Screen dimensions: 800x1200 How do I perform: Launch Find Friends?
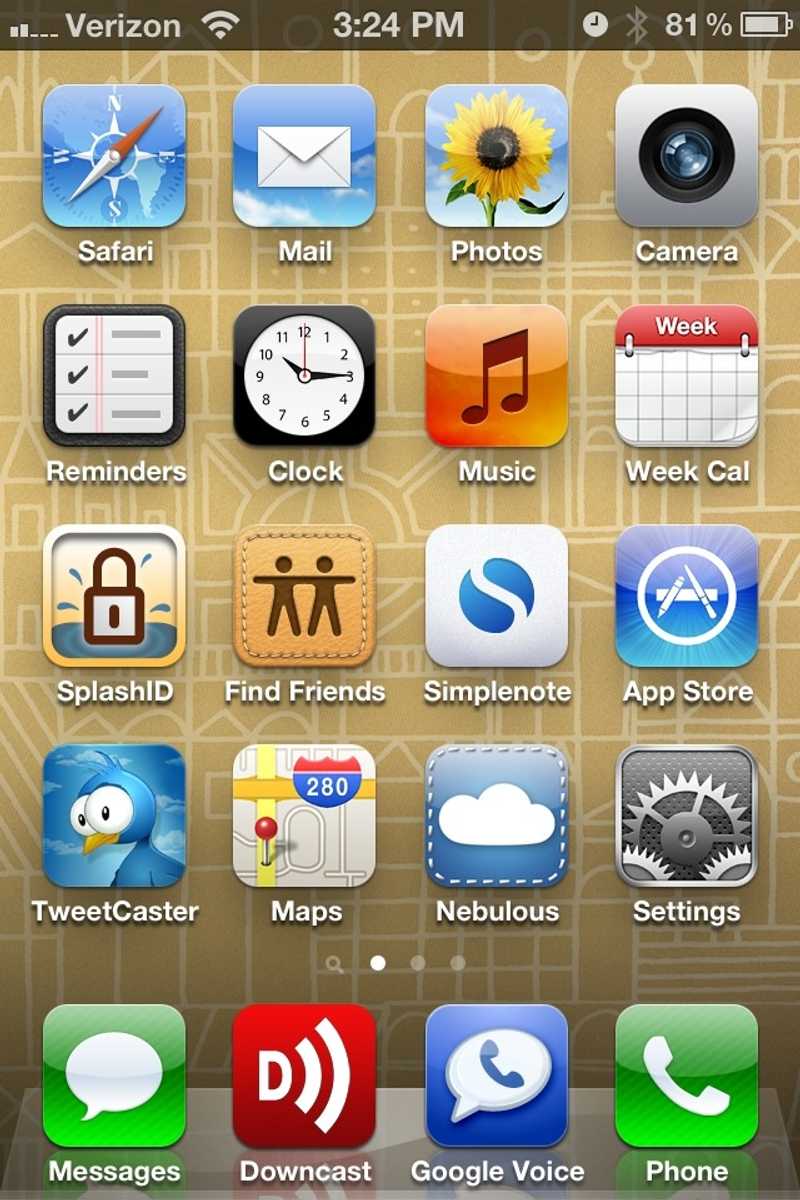(x=304, y=595)
